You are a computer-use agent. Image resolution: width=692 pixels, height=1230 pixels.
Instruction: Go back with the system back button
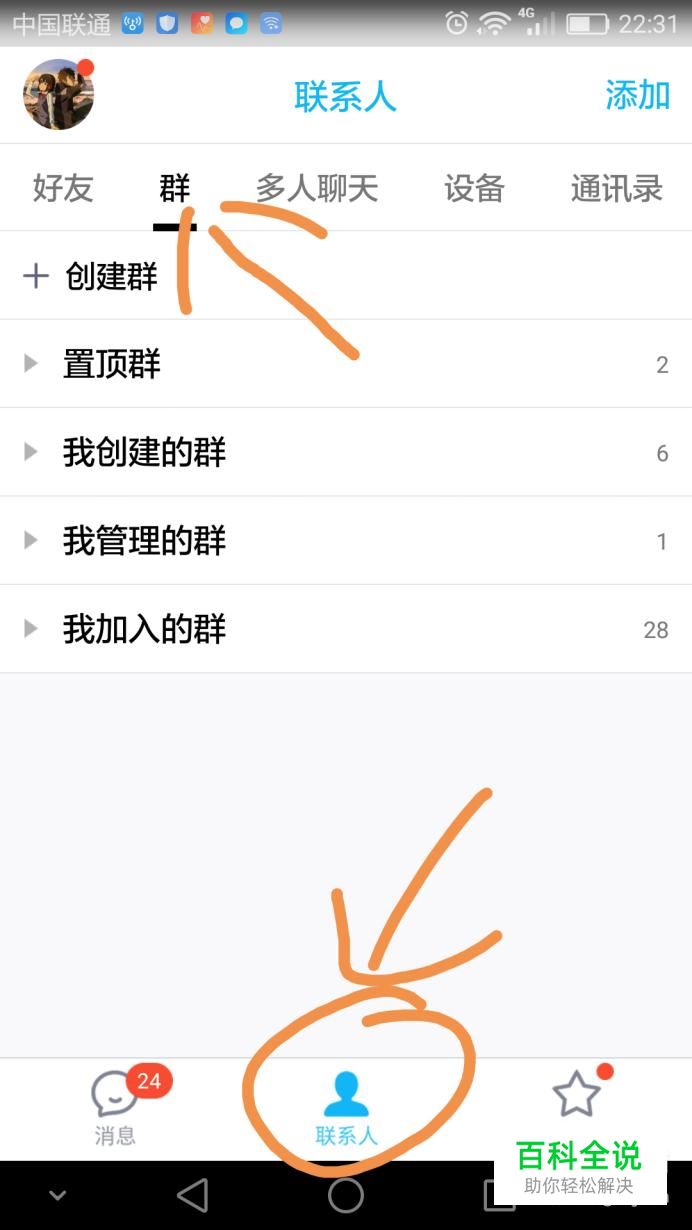click(x=192, y=1195)
